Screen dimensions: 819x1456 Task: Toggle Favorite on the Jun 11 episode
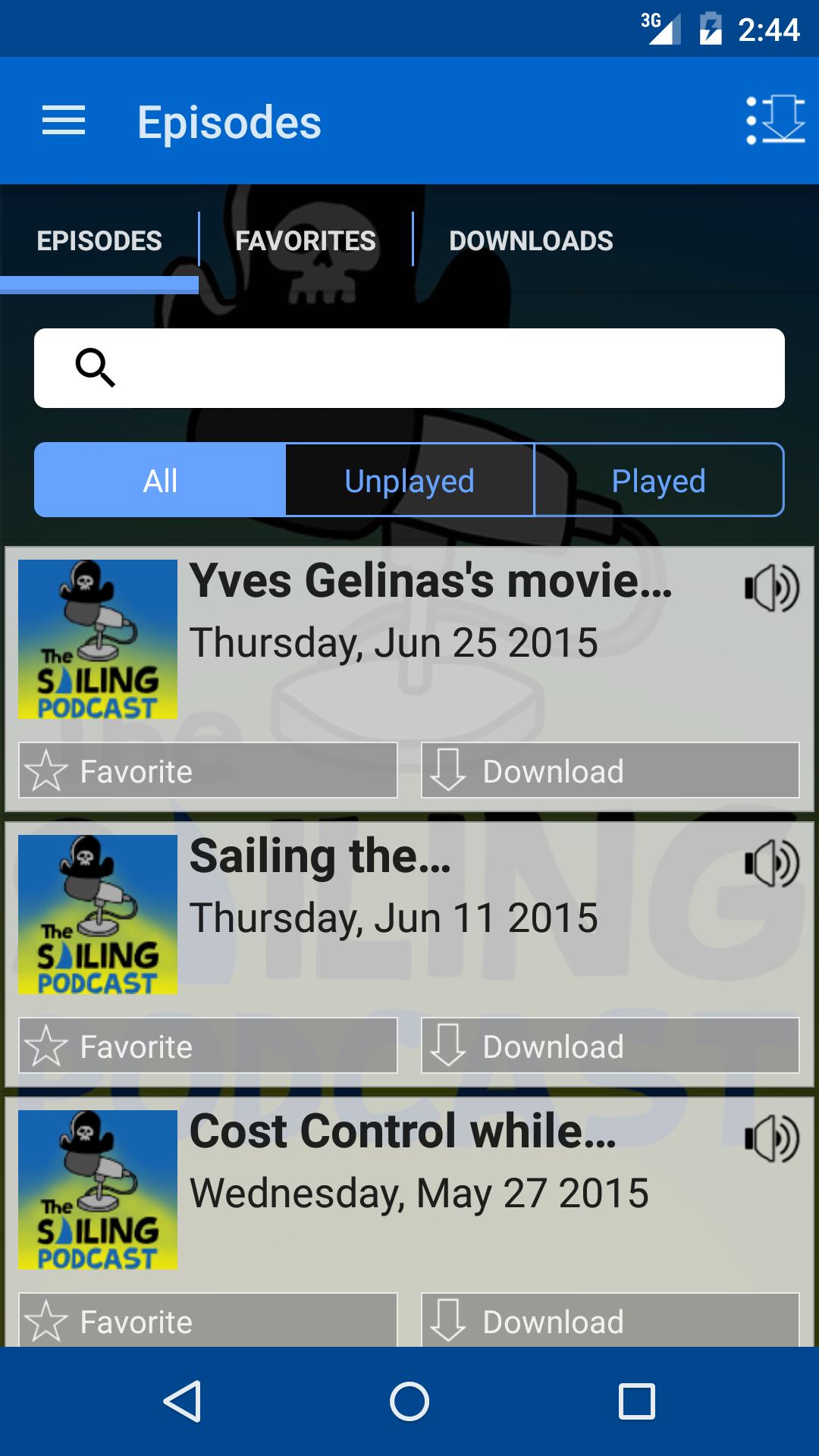[207, 1046]
